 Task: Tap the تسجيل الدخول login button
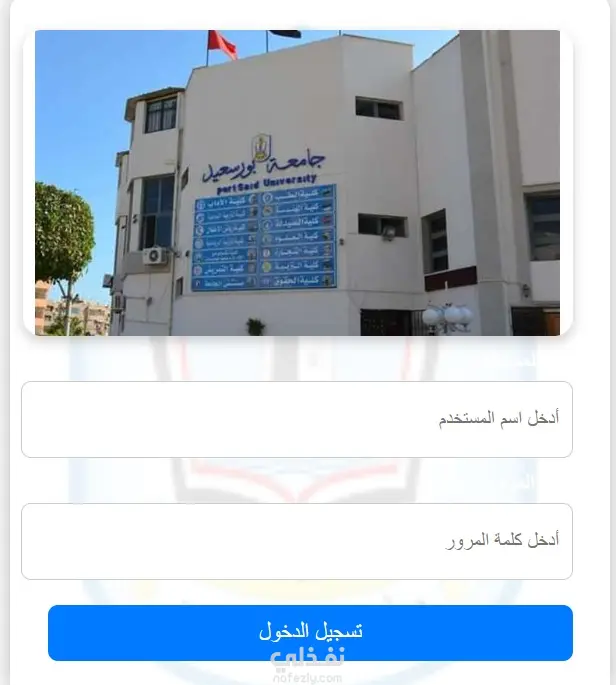click(x=310, y=632)
